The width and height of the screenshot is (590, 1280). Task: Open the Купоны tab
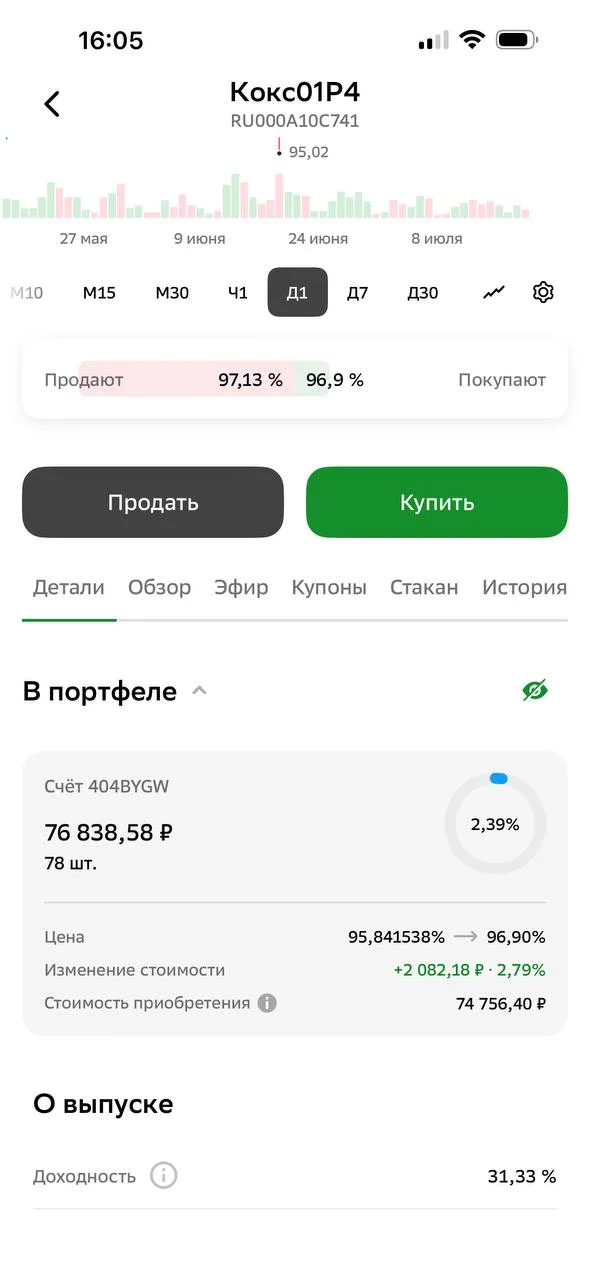[329, 587]
